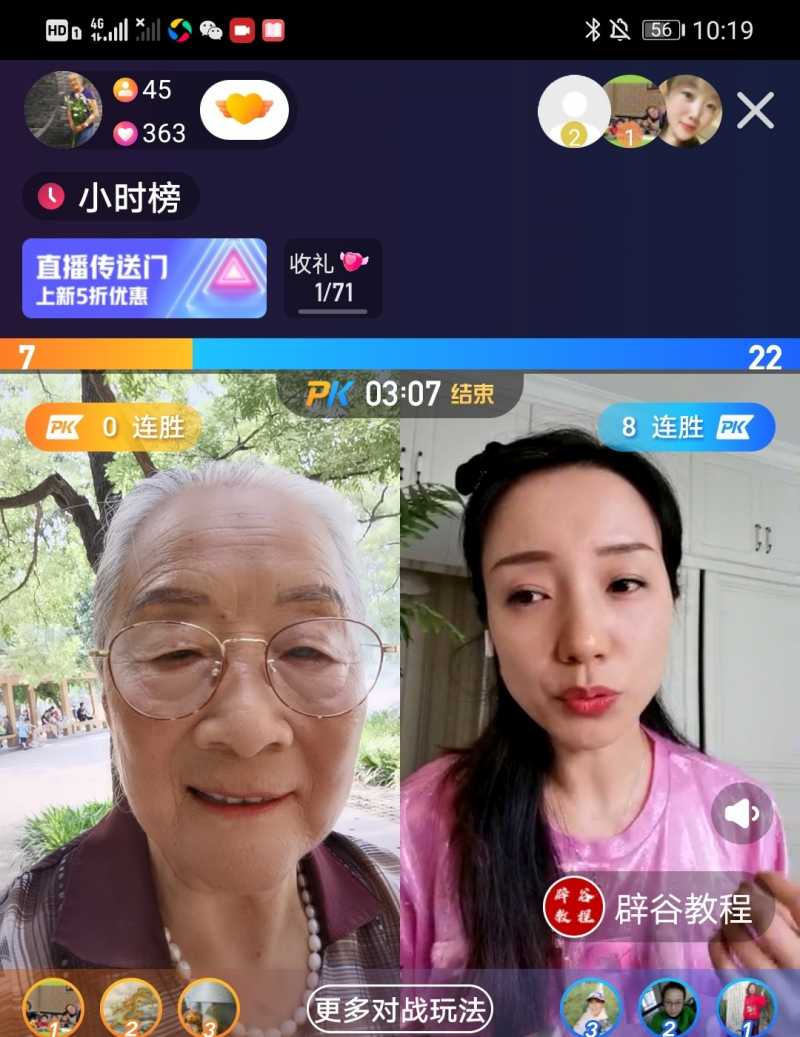Screen dimensions: 800x1037
Task: Mute the stream using the speaker icon
Action: pyautogui.click(x=738, y=813)
